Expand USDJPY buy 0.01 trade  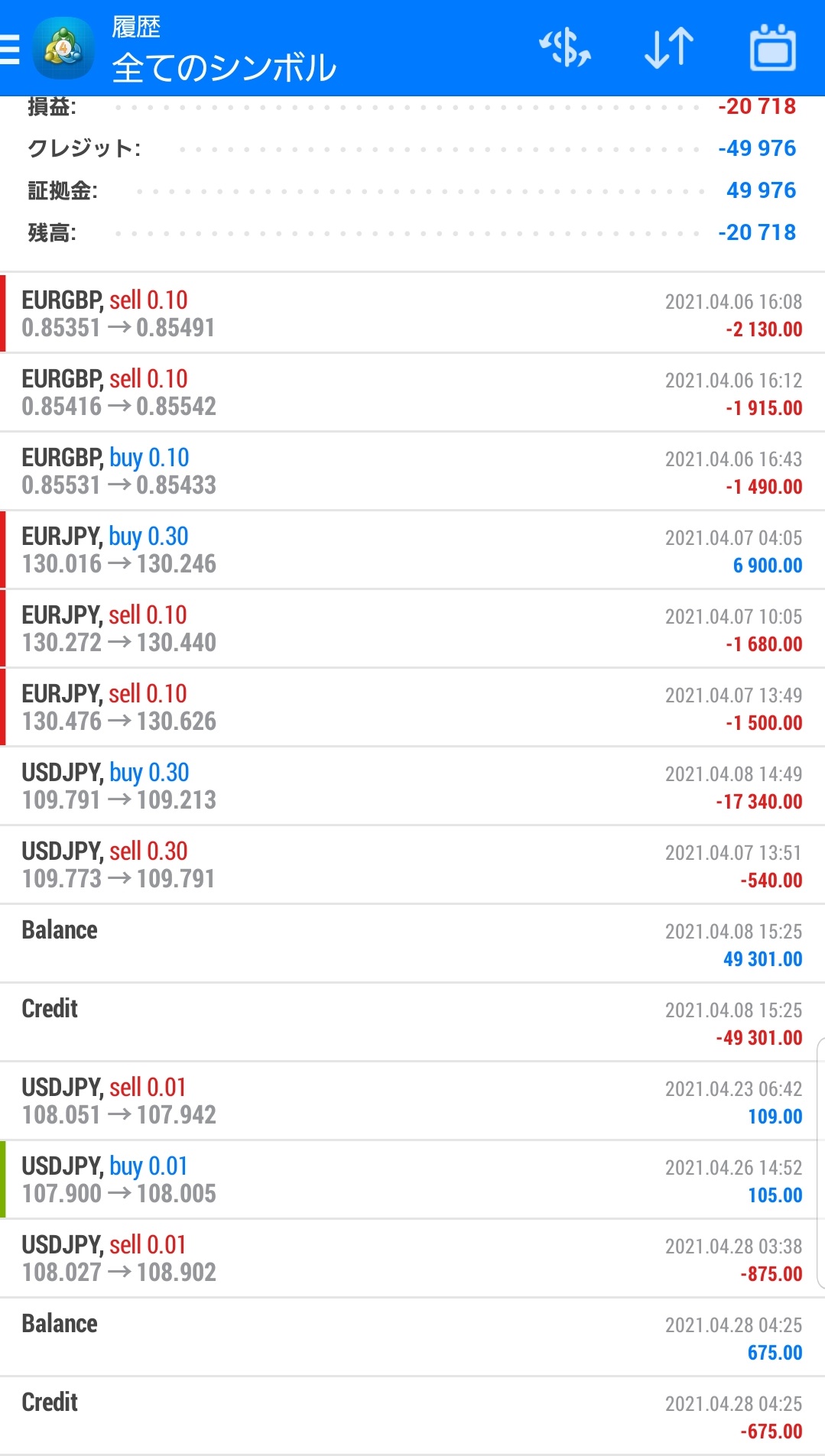coord(412,1179)
